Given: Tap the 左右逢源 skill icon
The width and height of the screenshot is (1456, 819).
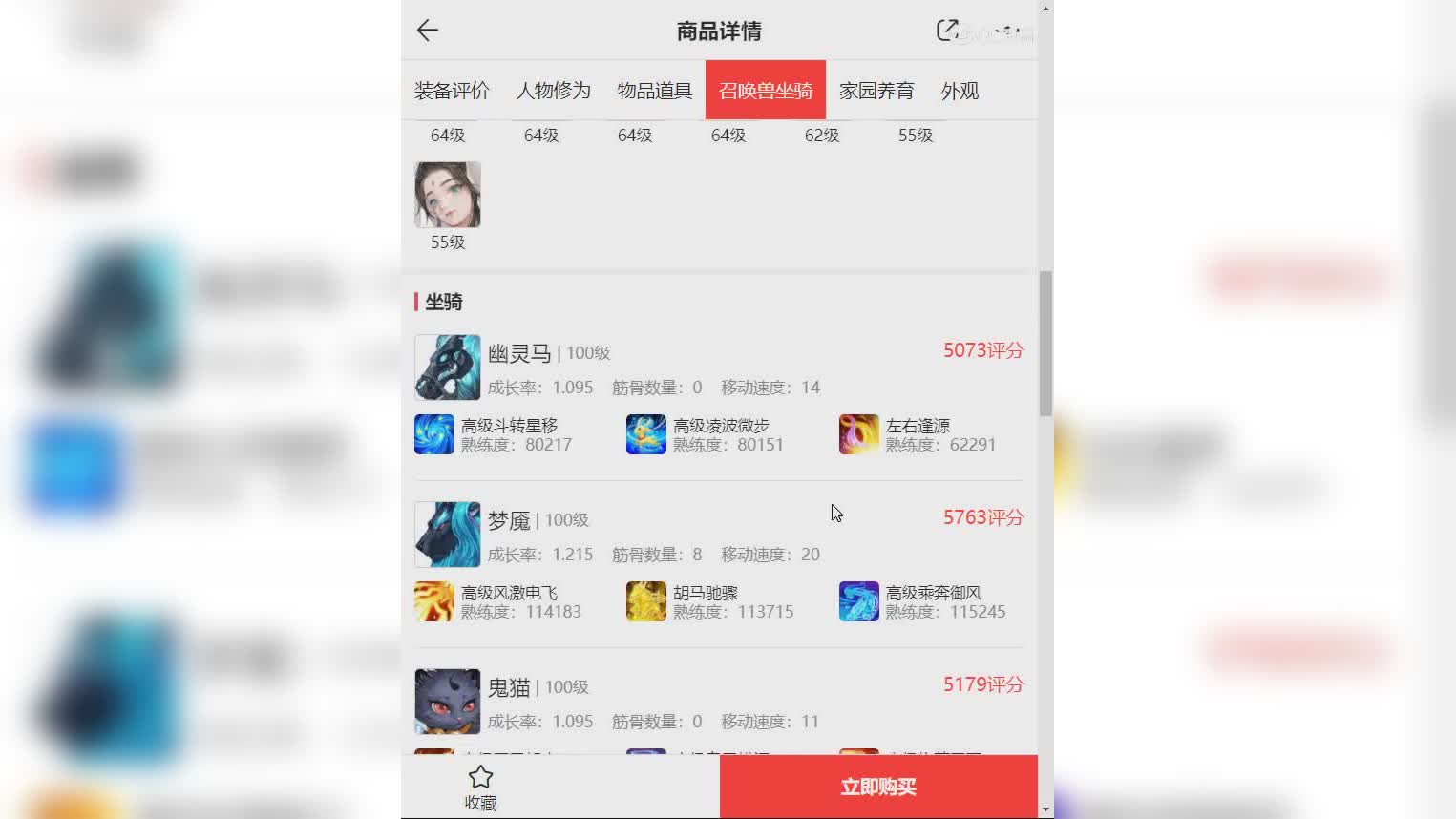Looking at the screenshot, I should click(x=858, y=434).
